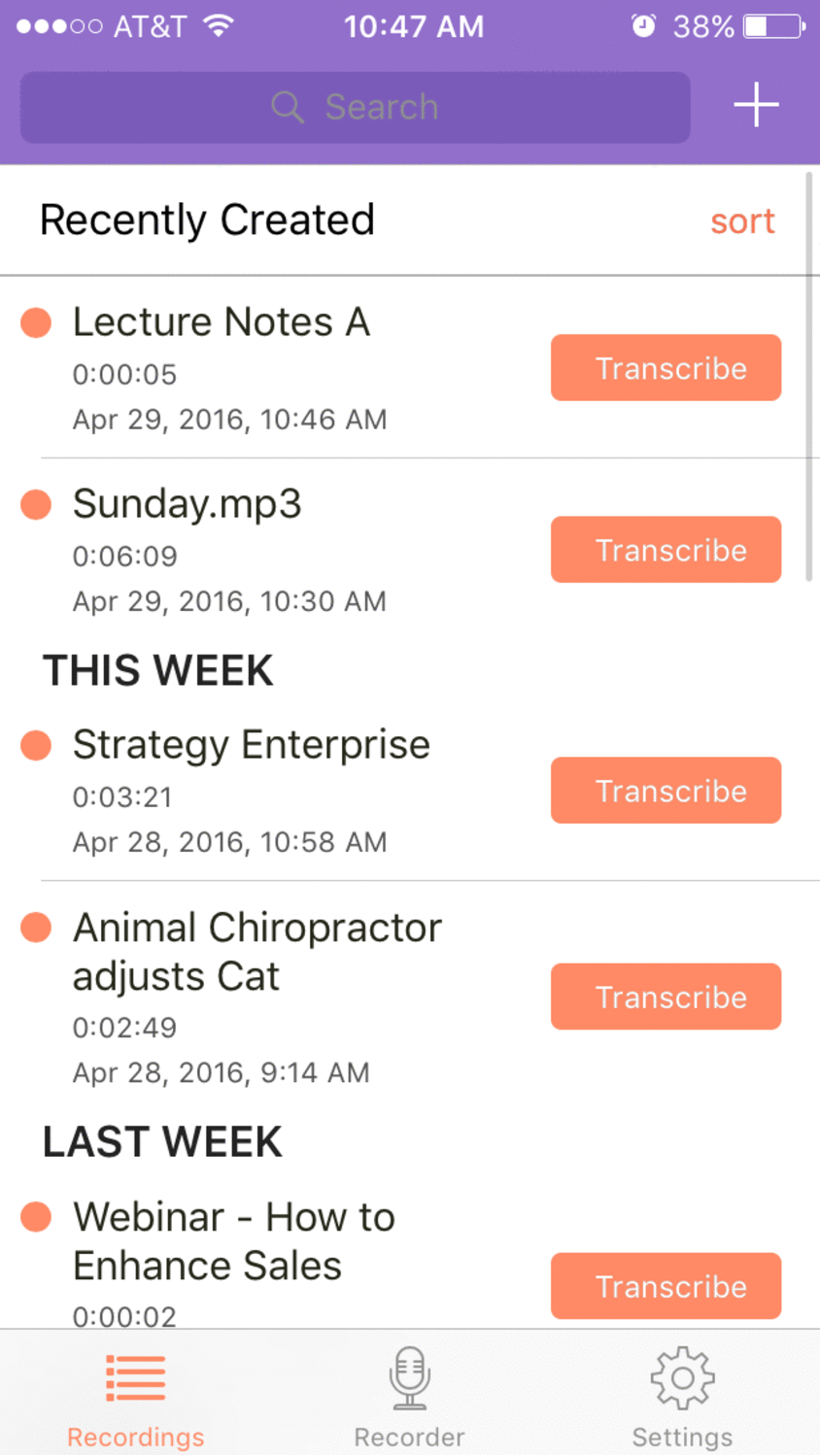820x1456 pixels.
Task: Select the Recordings list icon
Action: click(135, 1376)
